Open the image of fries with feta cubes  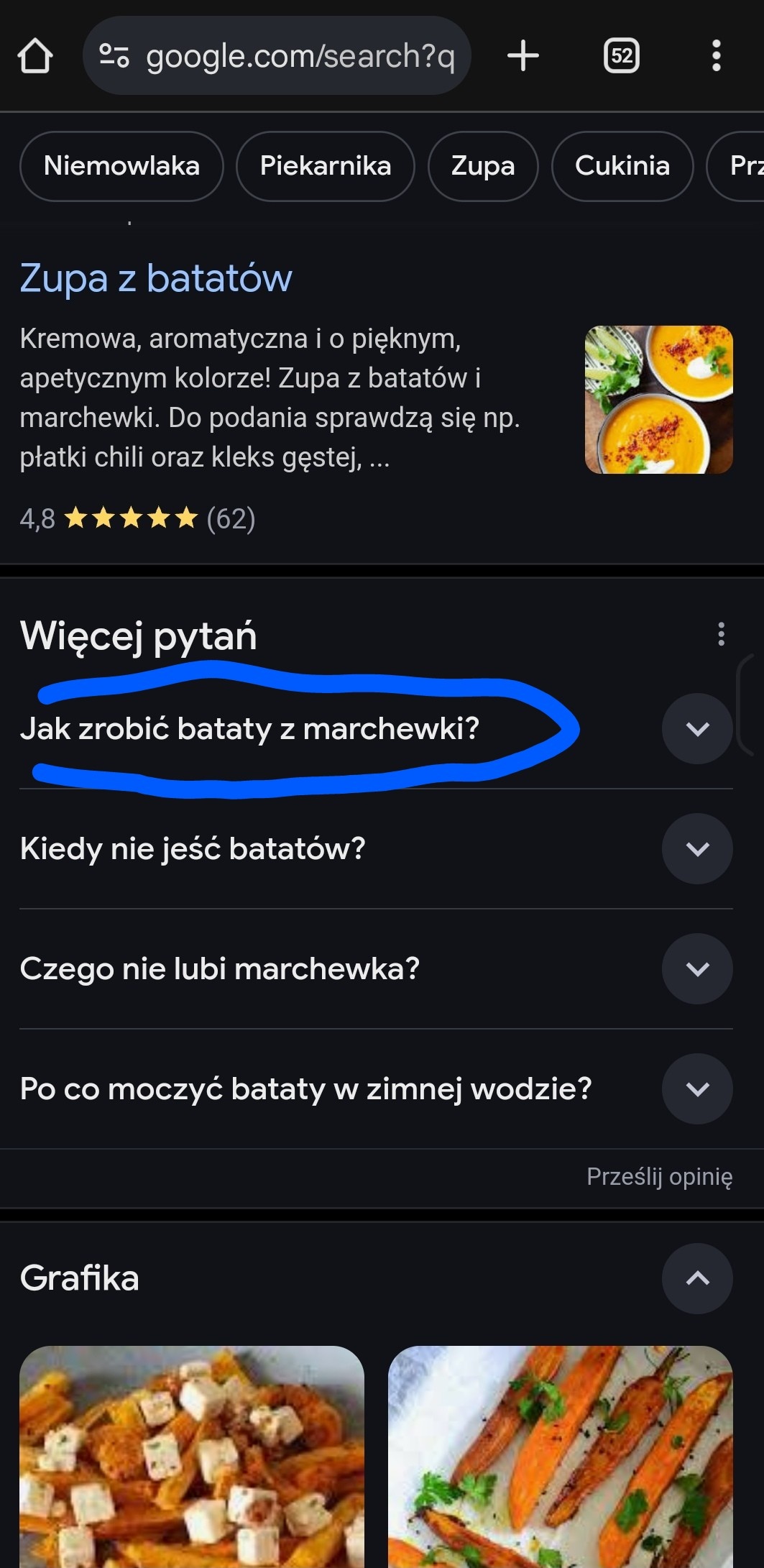pos(192,1456)
